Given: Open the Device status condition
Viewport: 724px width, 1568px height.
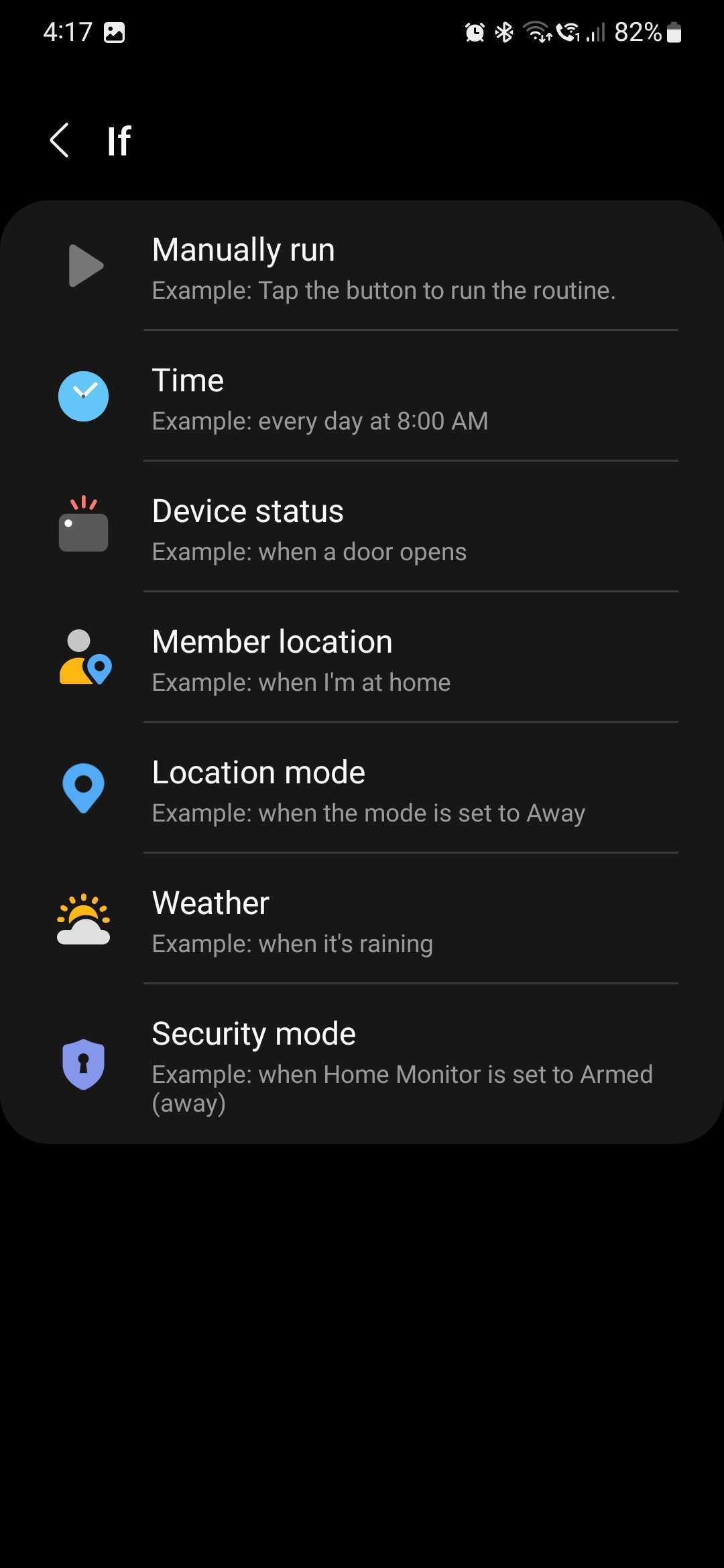Looking at the screenshot, I should (x=362, y=528).
